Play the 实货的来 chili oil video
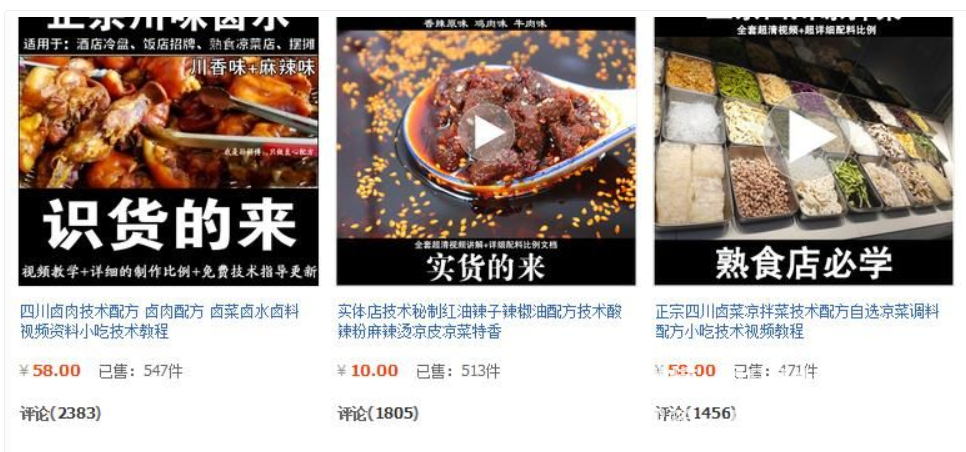Screen dimensions: 966x452 coord(487,132)
